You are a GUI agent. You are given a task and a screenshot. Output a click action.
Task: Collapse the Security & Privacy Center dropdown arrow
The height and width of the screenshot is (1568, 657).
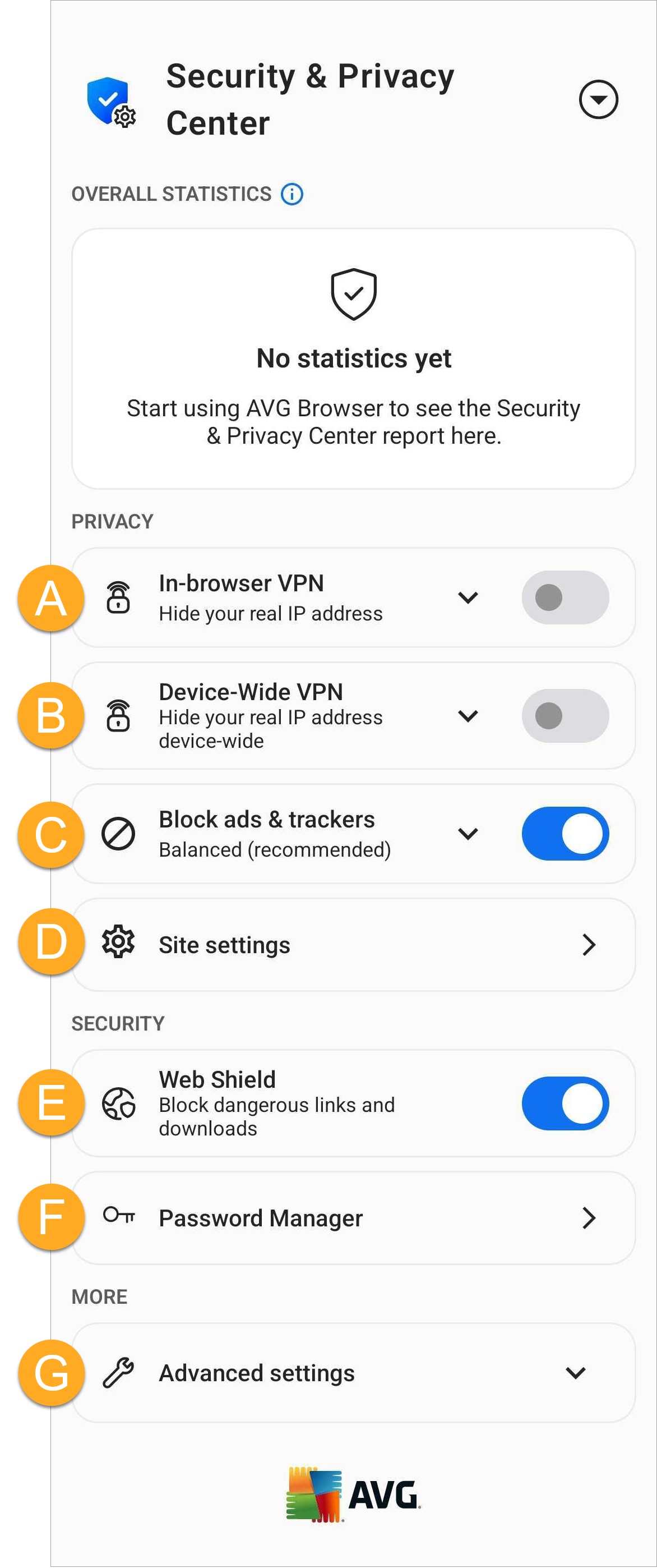pos(598,99)
